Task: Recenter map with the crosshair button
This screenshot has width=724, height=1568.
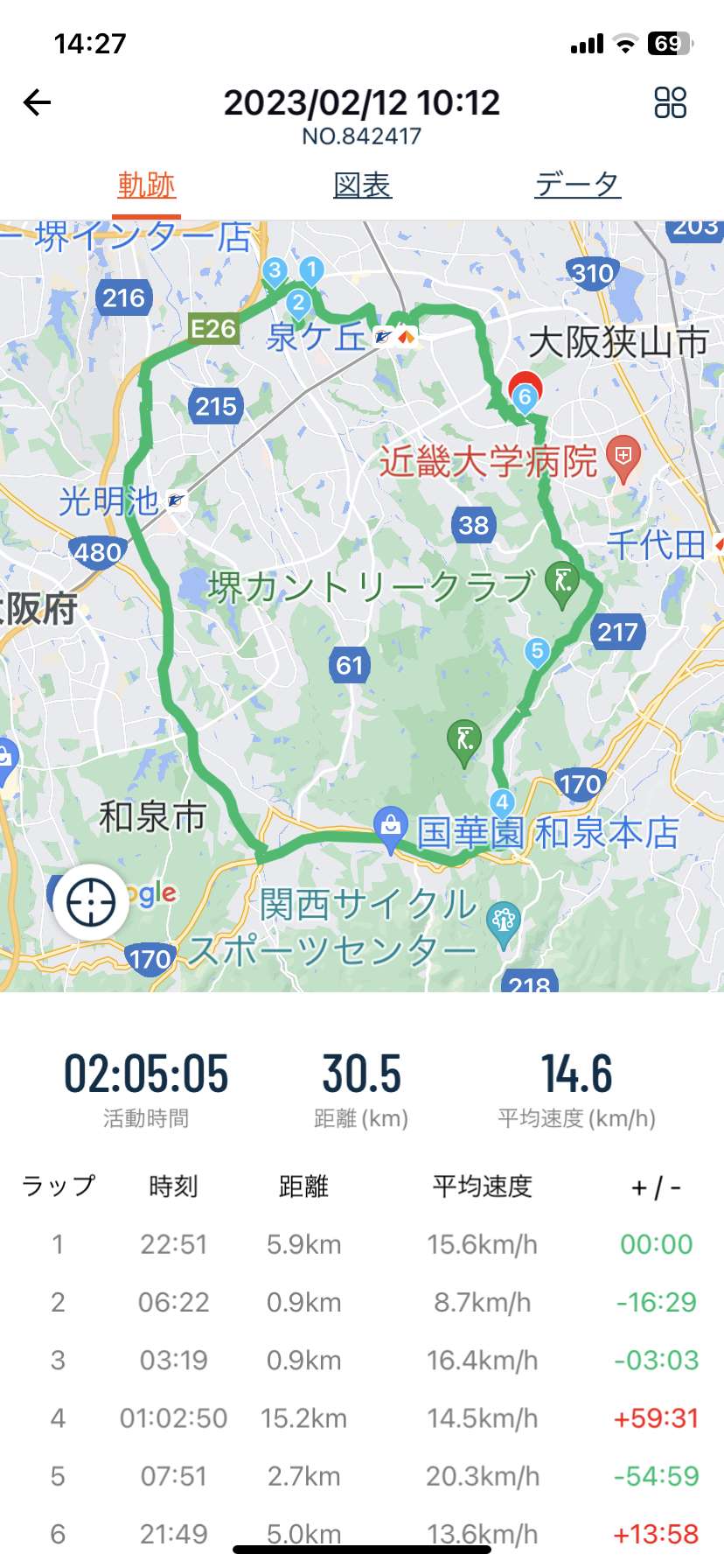Action: point(91,902)
